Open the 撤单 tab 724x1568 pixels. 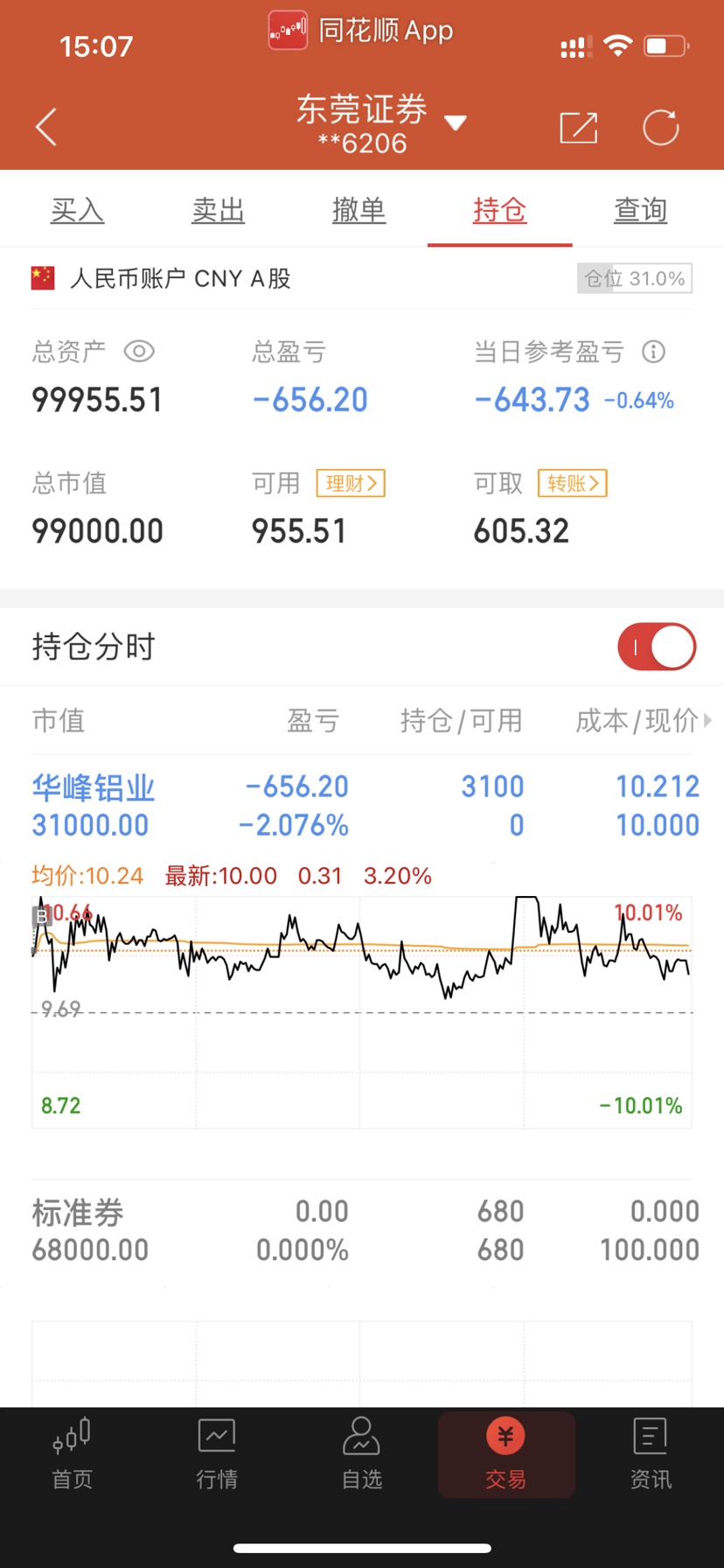(x=359, y=210)
